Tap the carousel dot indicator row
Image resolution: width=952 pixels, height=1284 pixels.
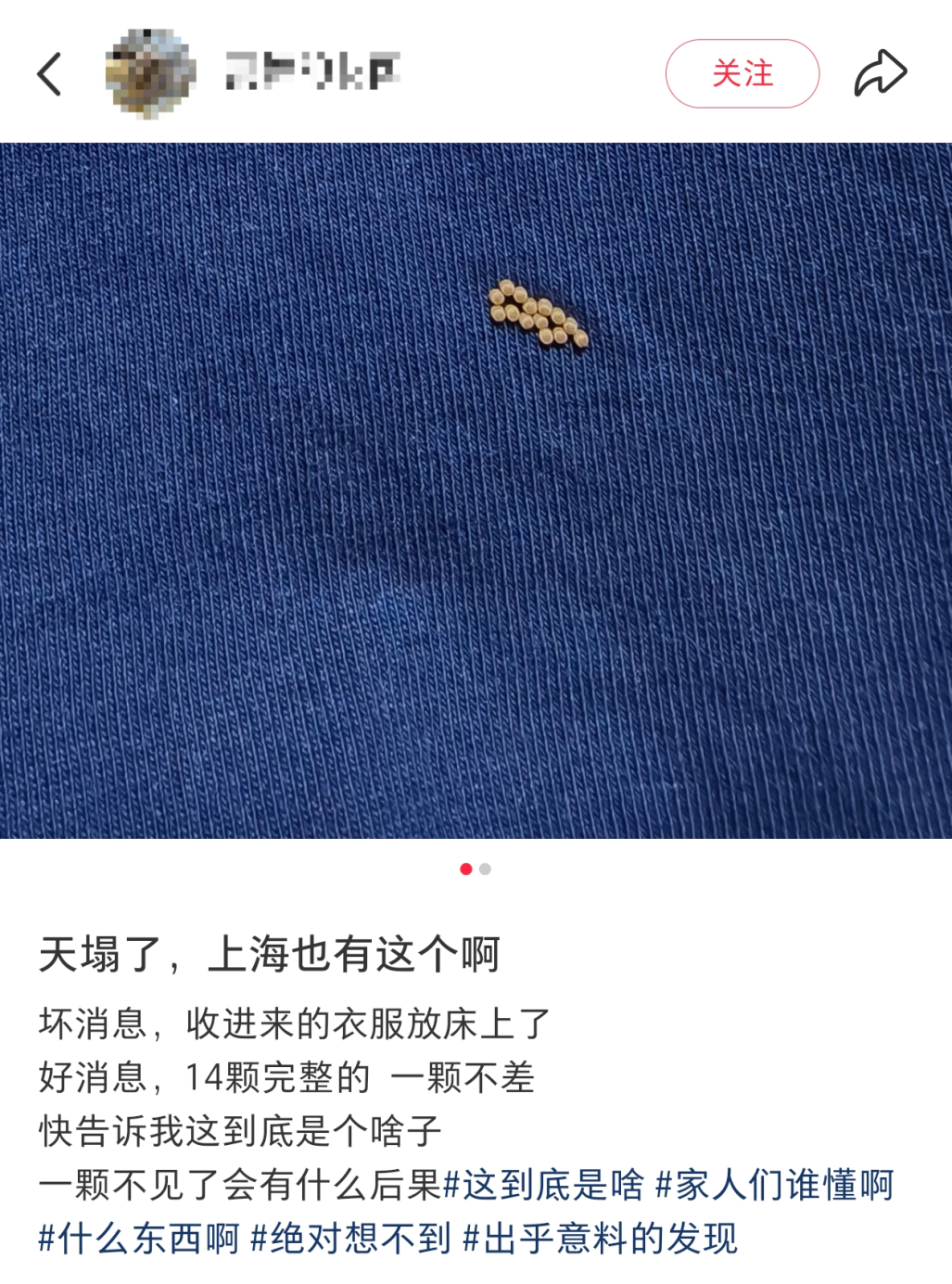(476, 870)
